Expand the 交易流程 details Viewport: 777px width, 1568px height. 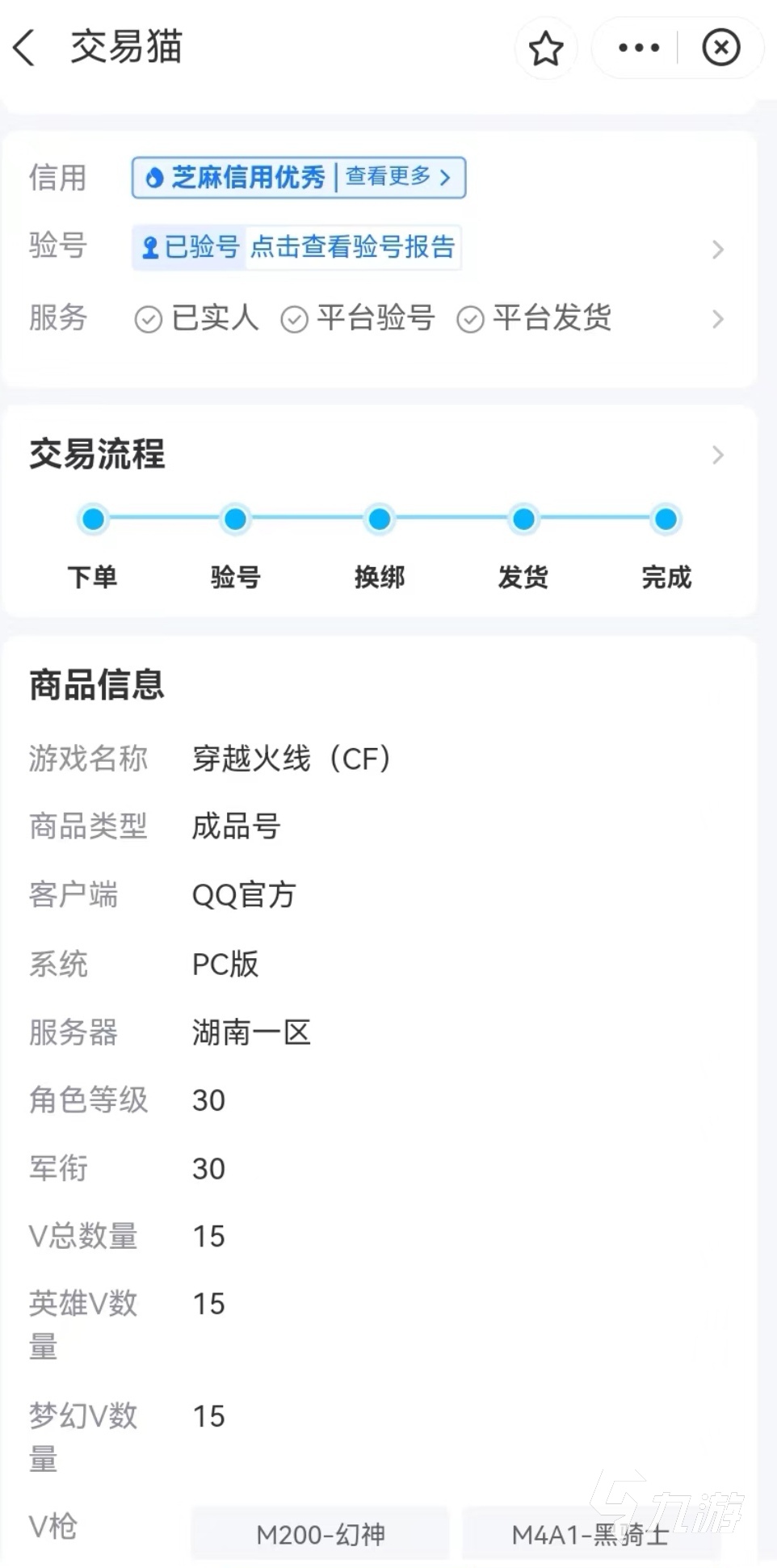point(716,455)
